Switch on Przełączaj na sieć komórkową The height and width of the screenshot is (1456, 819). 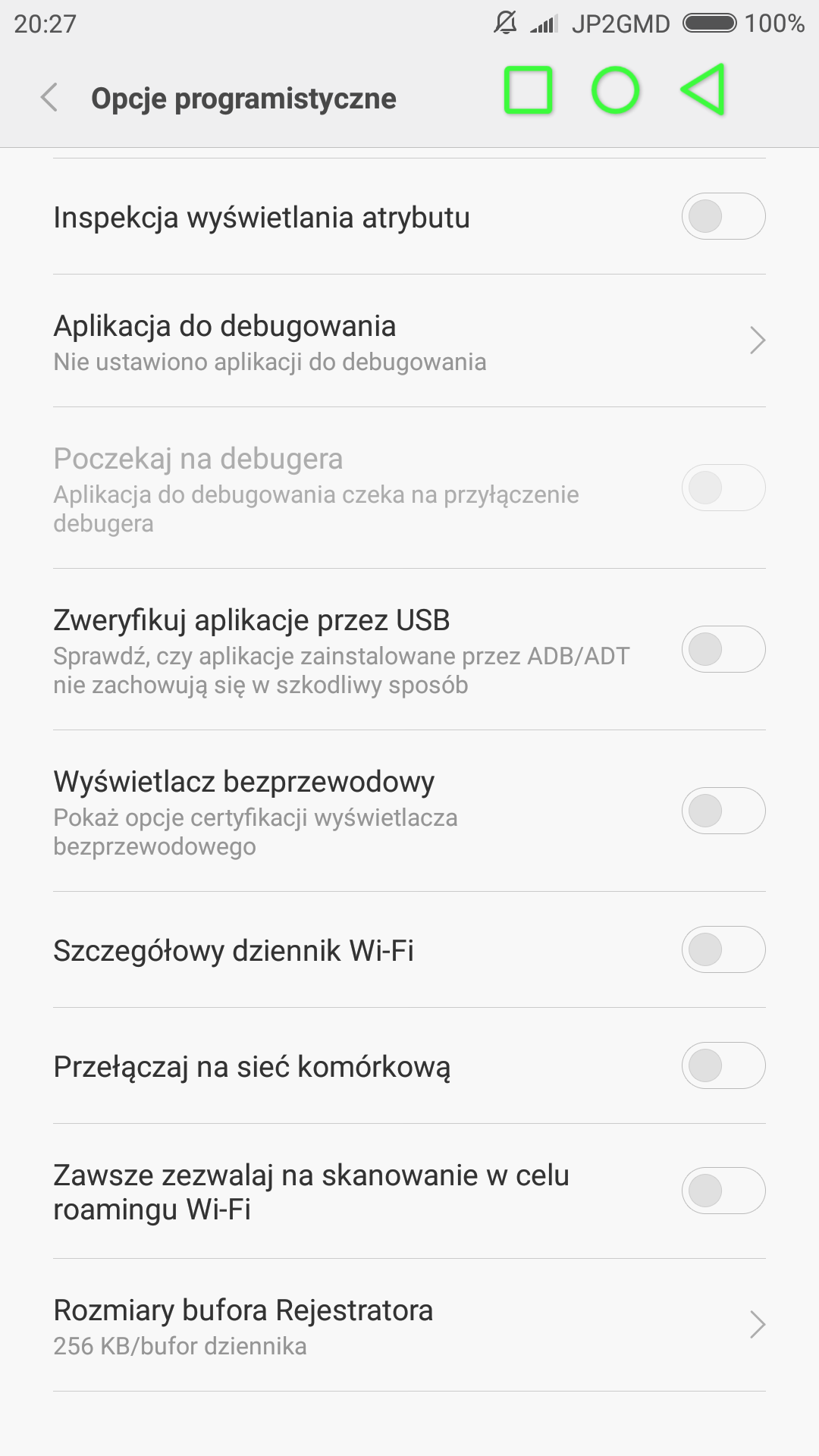point(723,1066)
